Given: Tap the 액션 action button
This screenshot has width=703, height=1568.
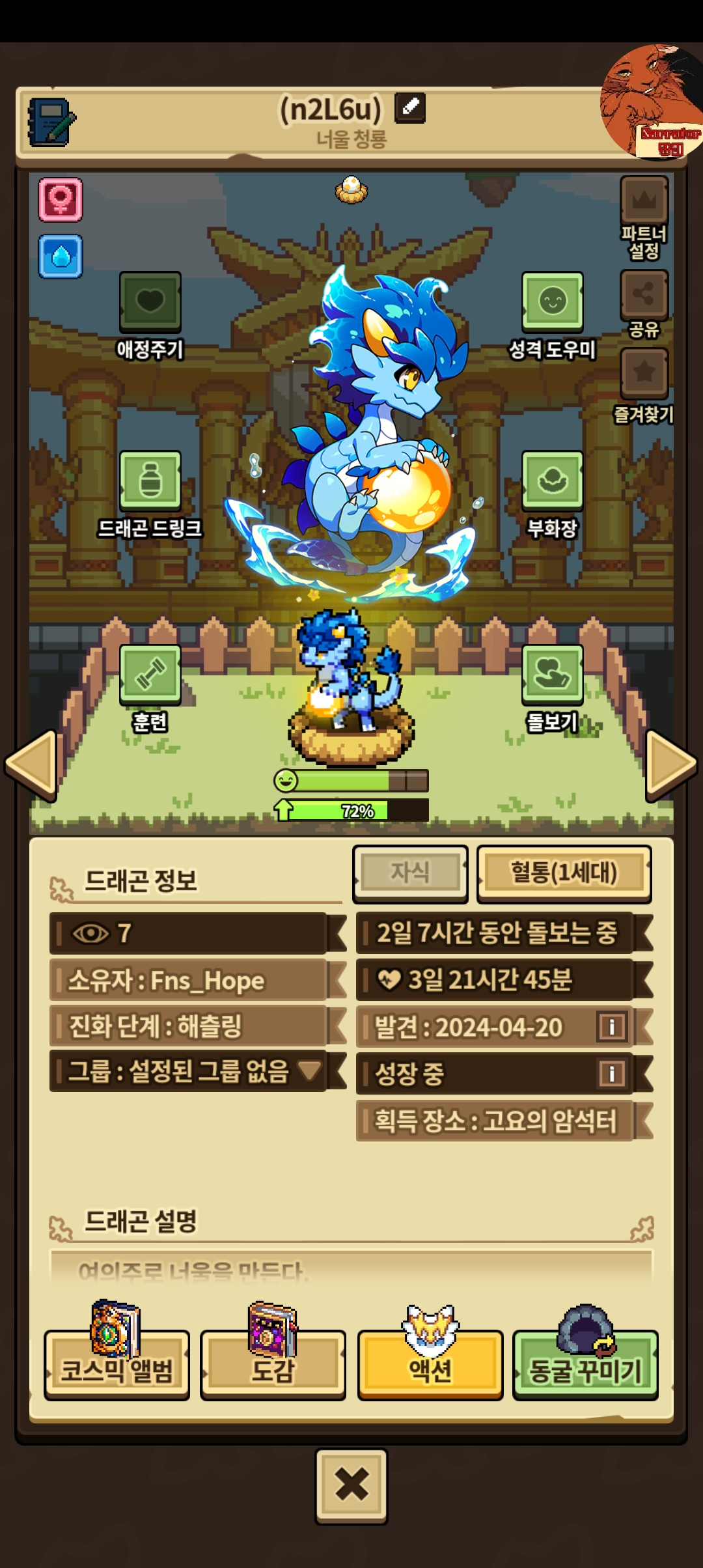Looking at the screenshot, I should (430, 1364).
